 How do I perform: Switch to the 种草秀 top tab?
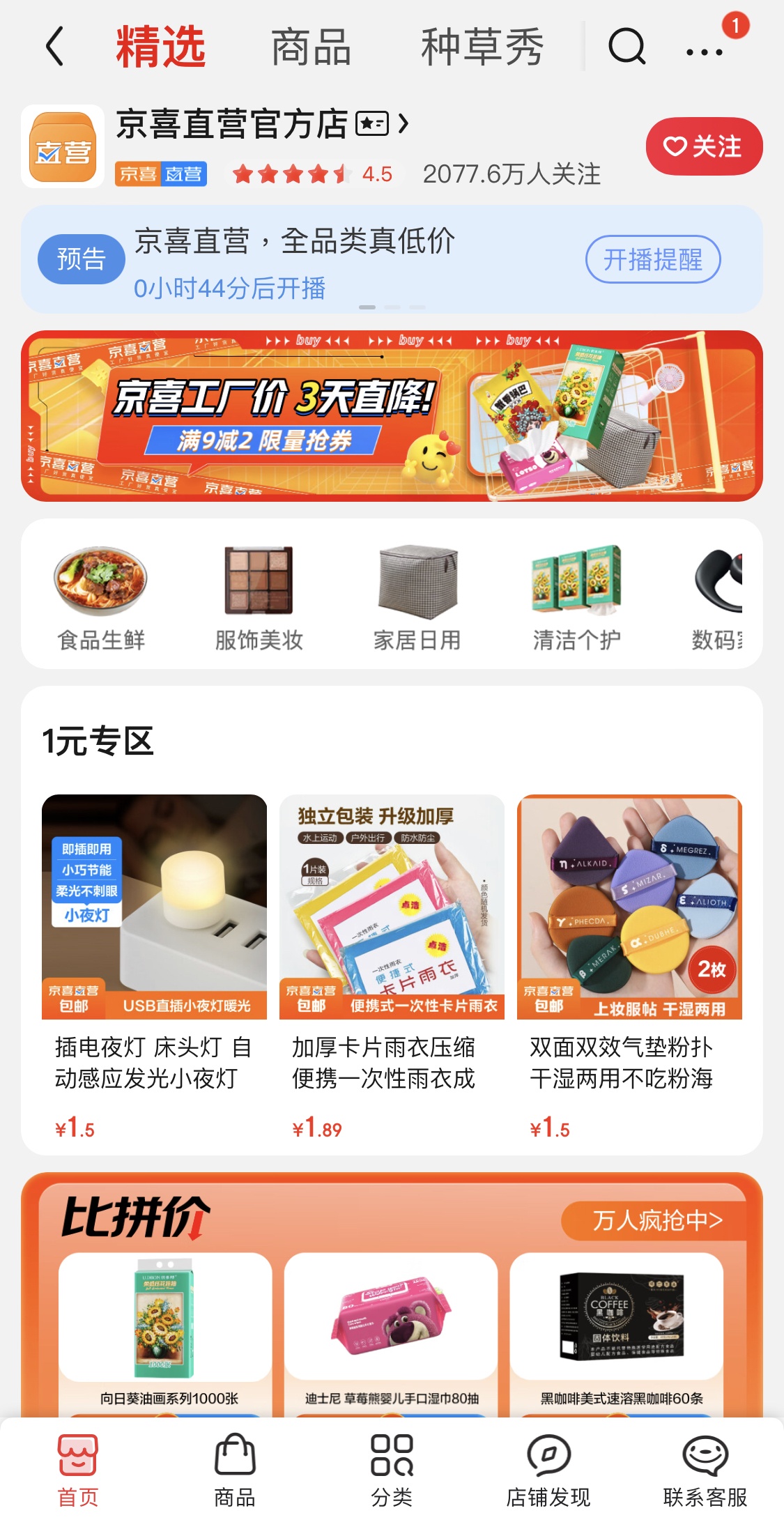[482, 47]
